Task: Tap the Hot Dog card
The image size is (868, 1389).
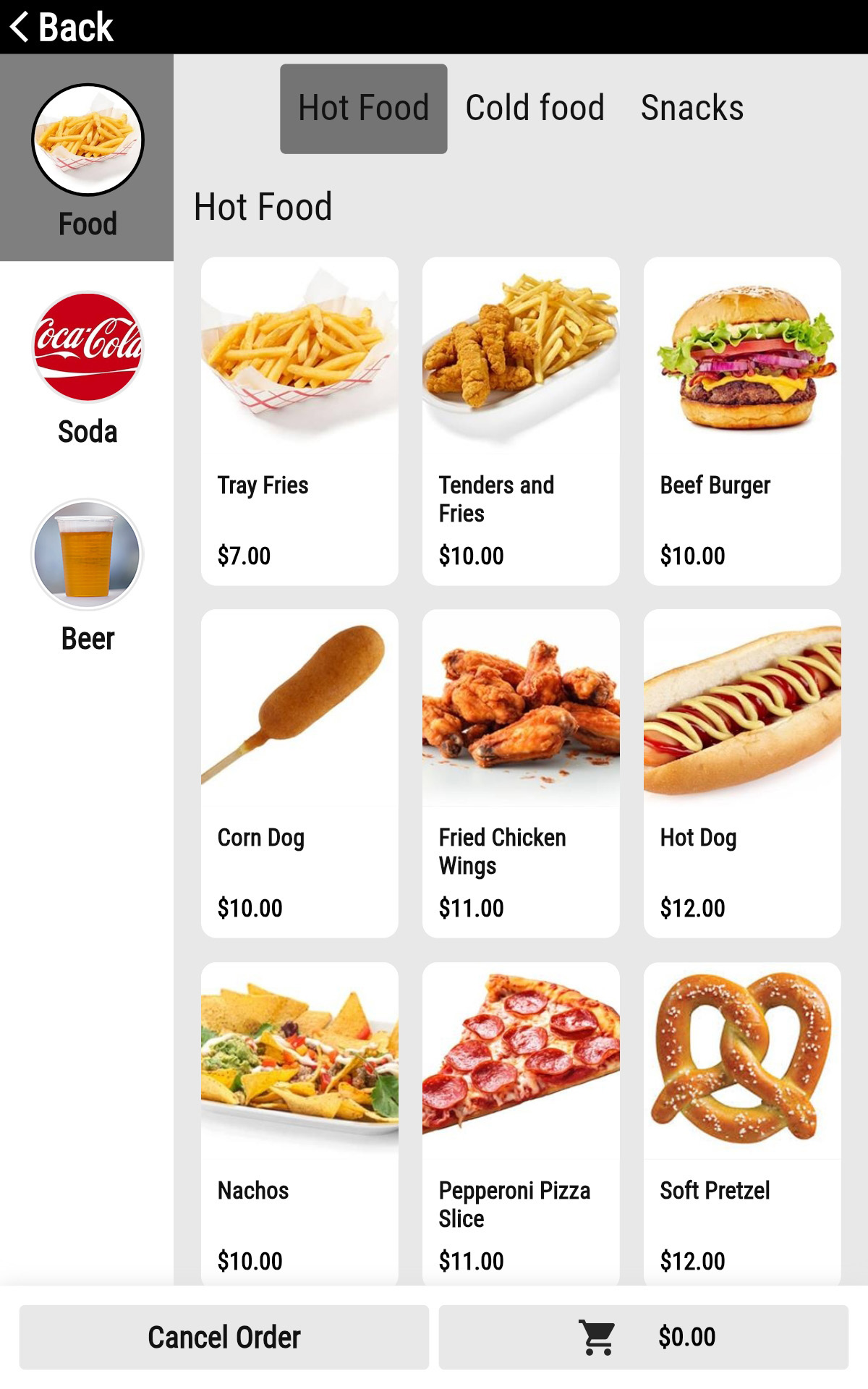Action: pos(742,773)
